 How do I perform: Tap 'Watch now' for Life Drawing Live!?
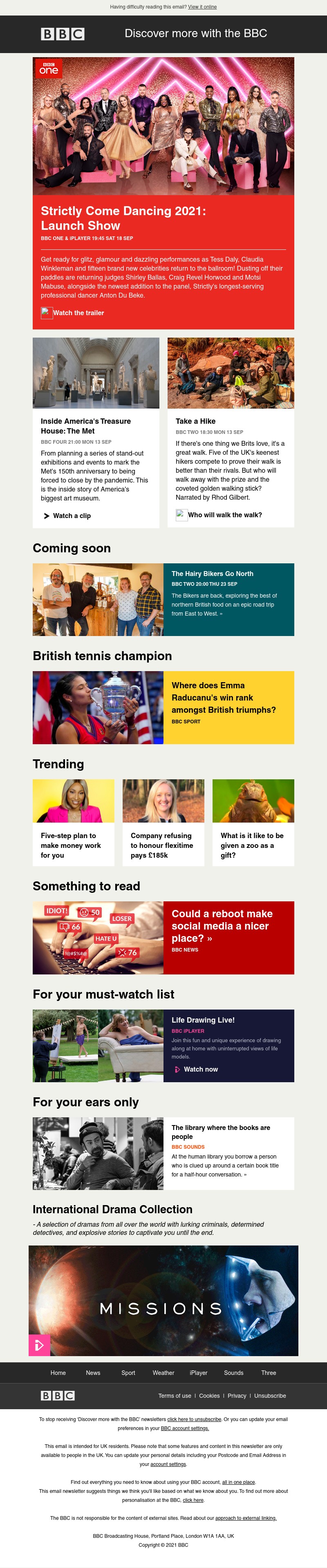(x=200, y=1070)
